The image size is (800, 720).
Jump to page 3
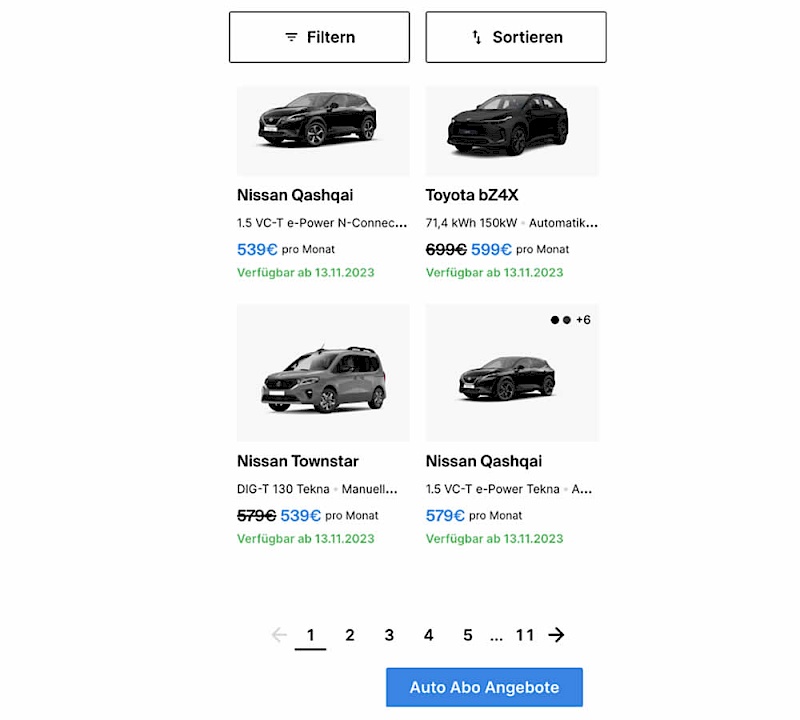click(389, 635)
